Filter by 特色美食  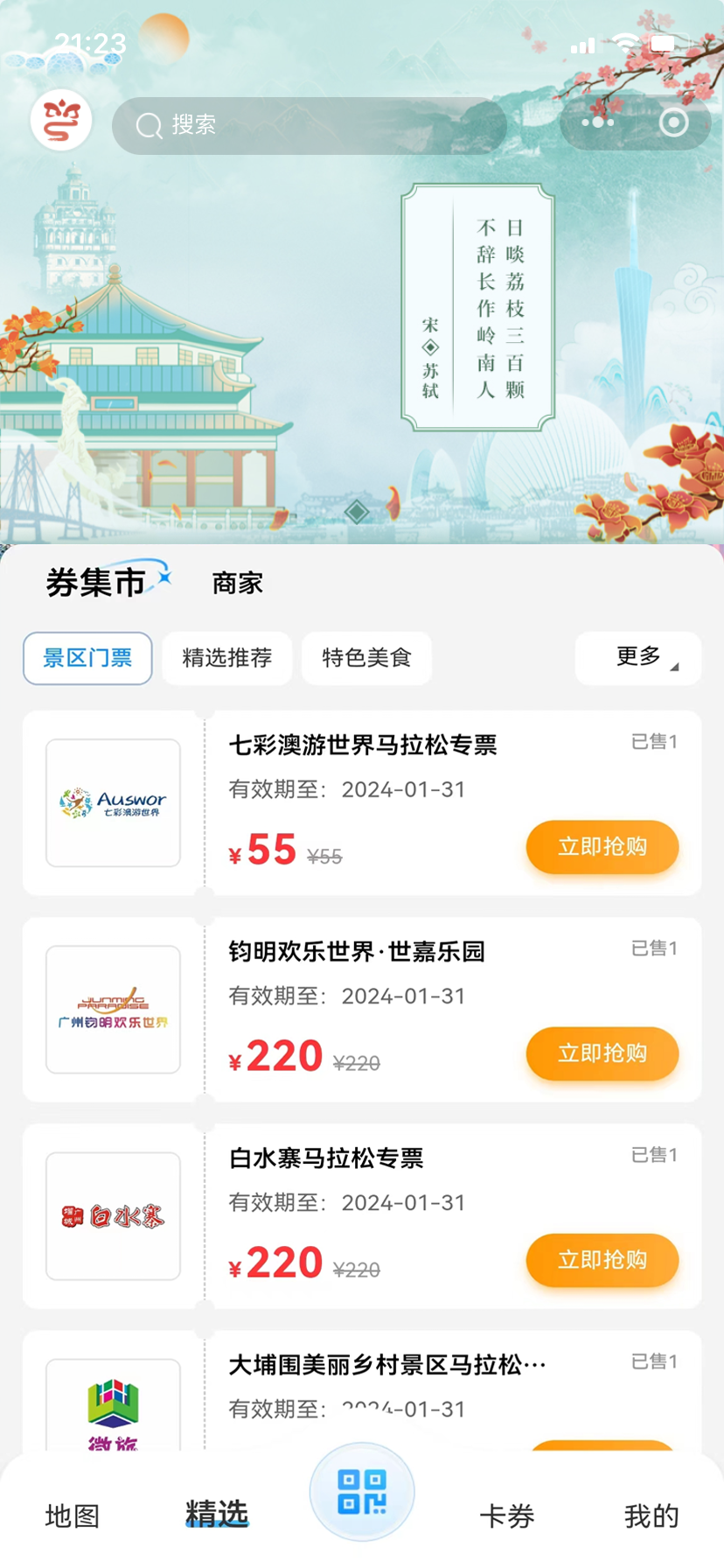(x=366, y=658)
